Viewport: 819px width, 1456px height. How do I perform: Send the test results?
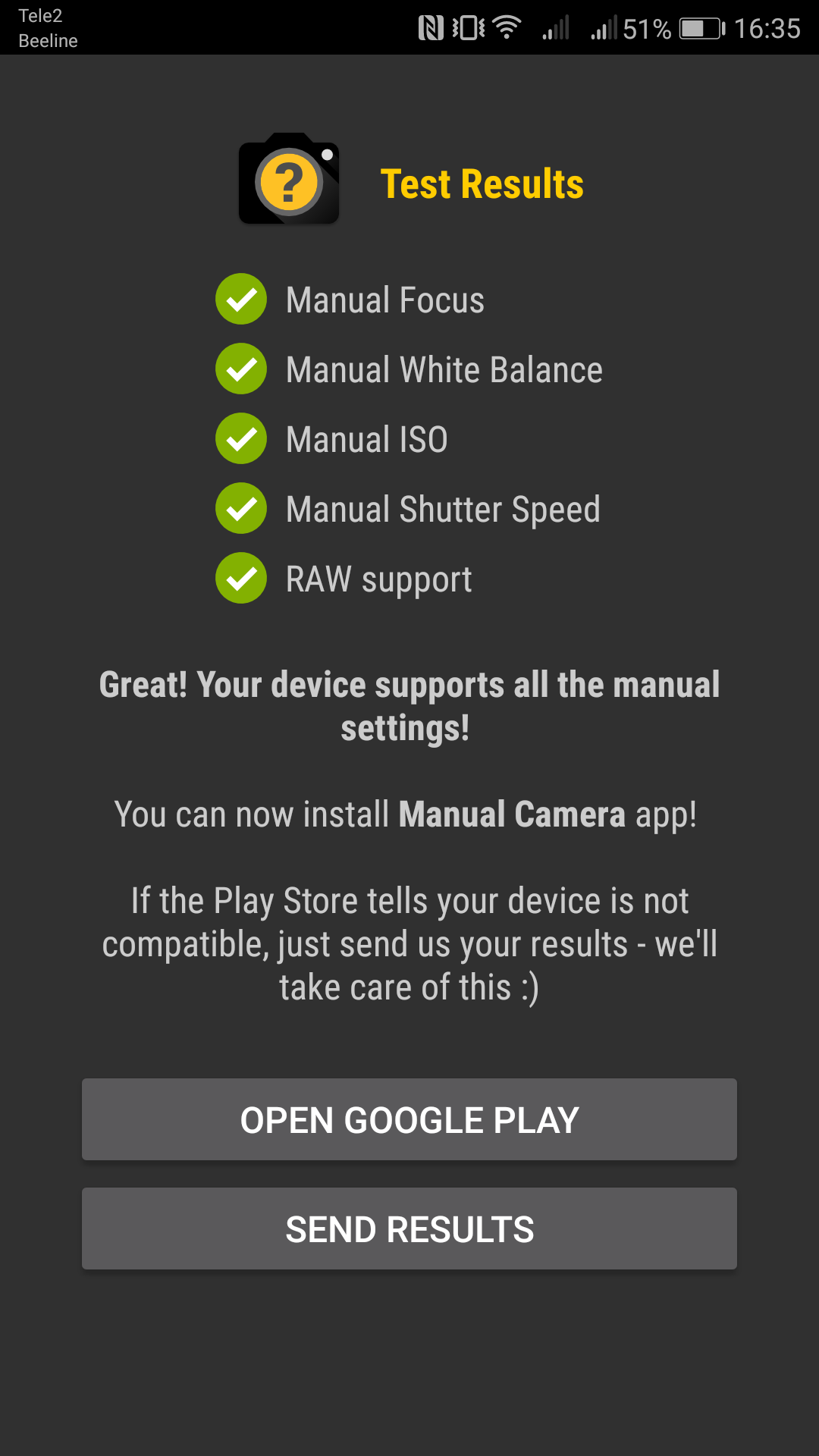409,1228
